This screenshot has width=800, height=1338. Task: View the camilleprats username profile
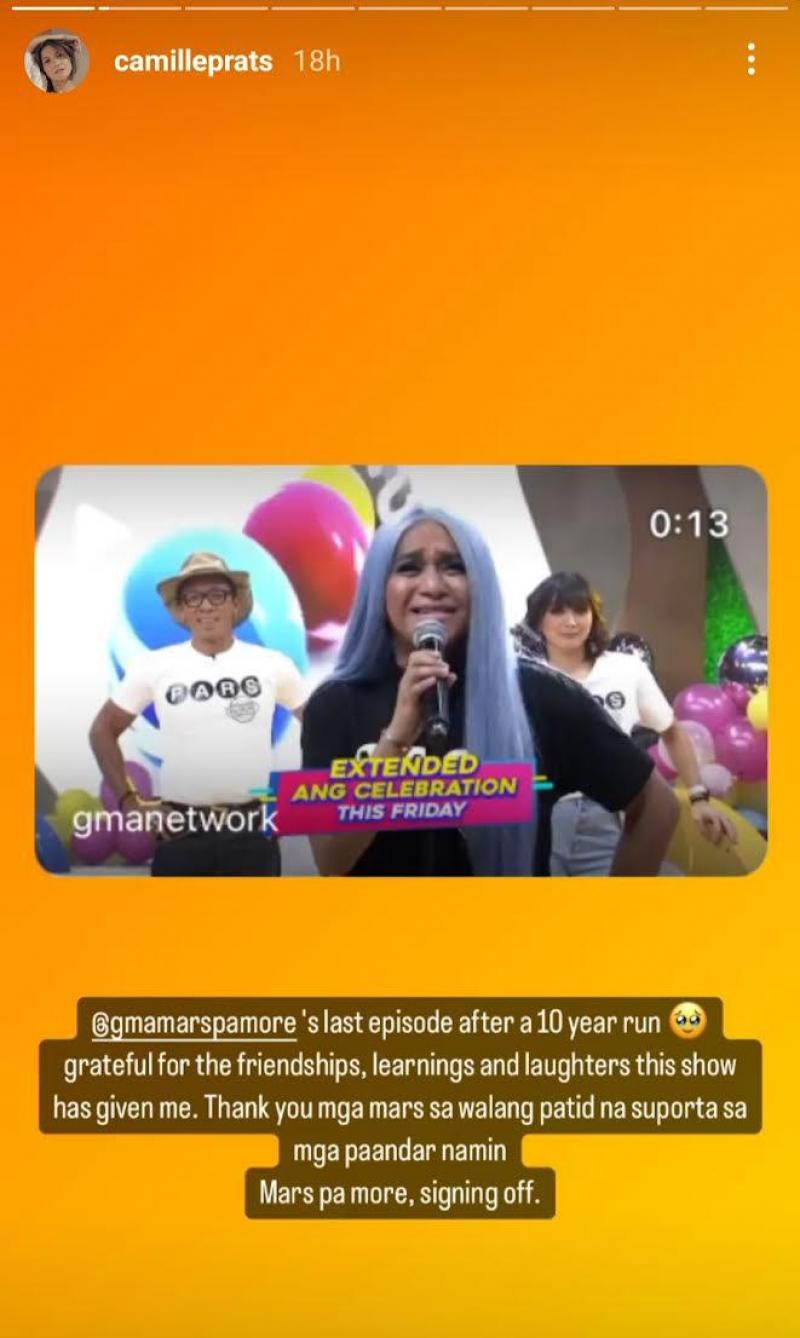point(193,61)
